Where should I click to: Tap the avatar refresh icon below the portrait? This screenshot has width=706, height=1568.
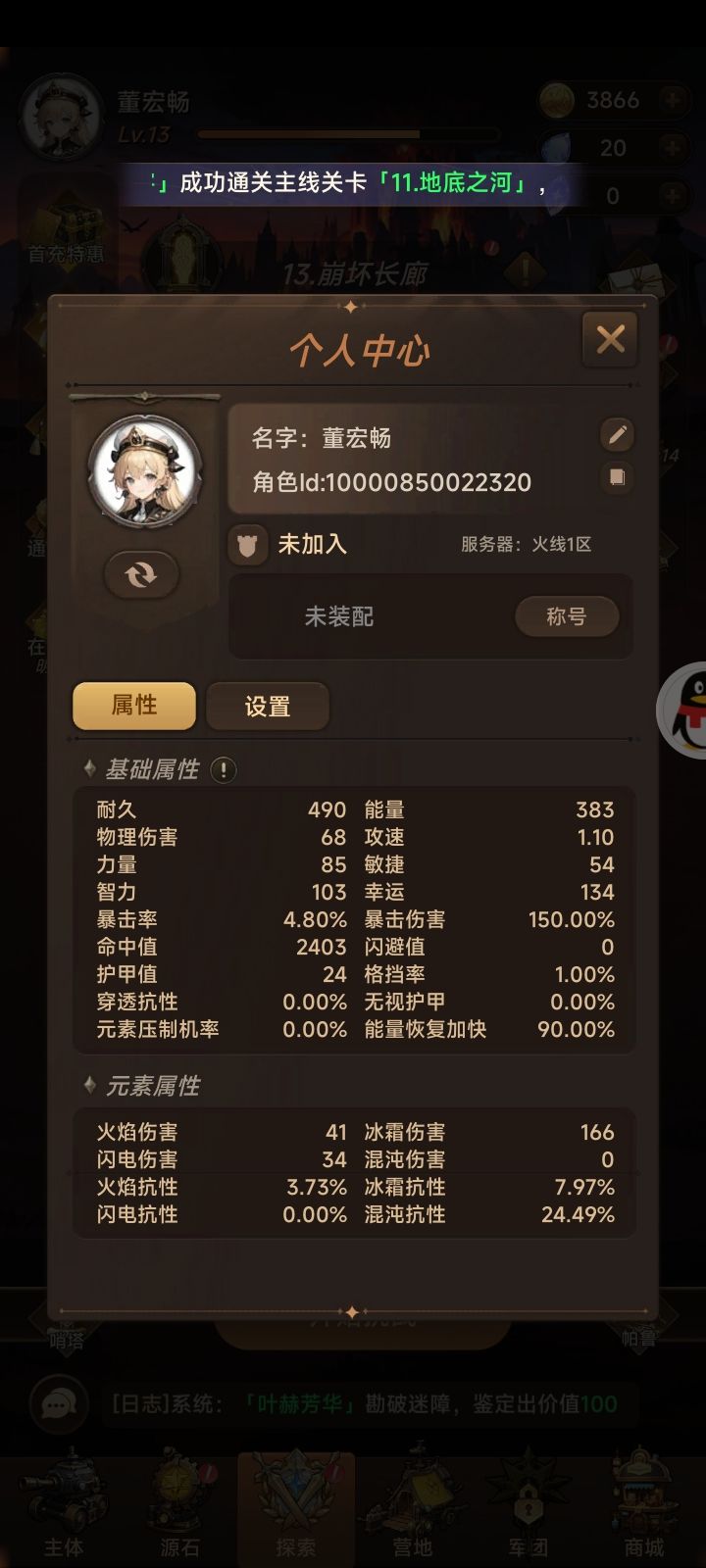coord(143,575)
